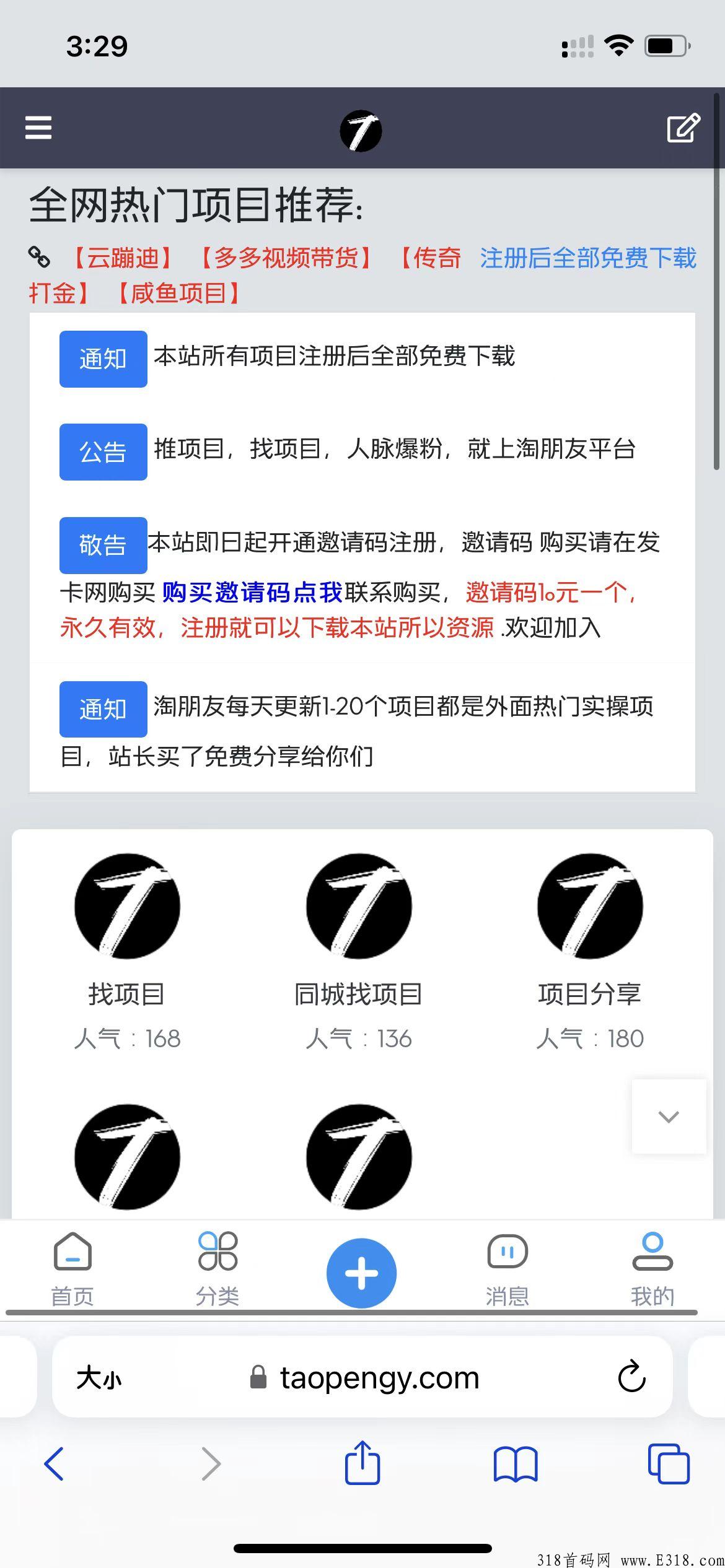Viewport: 725px width, 1568px height.
Task: Tap the floating down-chevron button
Action: click(669, 1116)
